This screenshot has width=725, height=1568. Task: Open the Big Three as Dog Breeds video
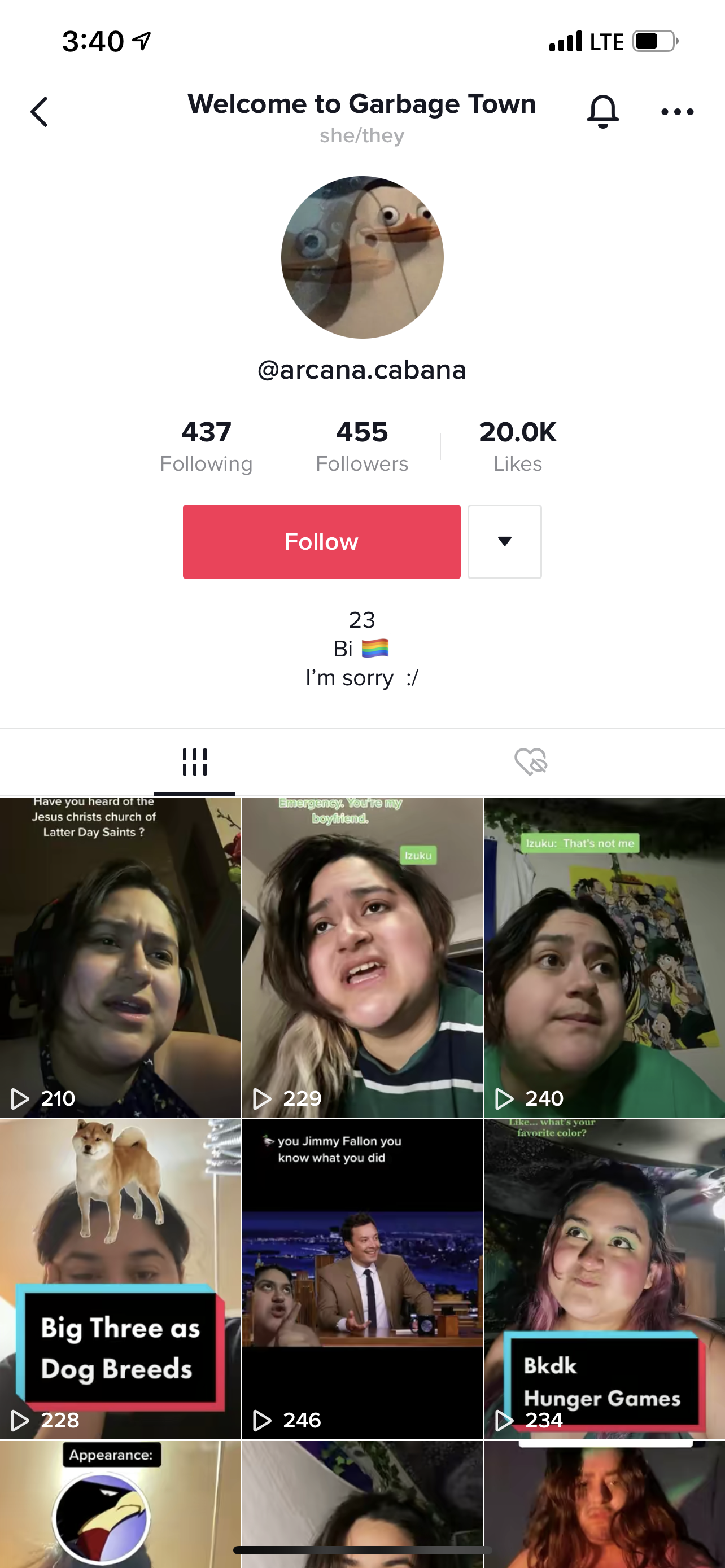tap(120, 1278)
